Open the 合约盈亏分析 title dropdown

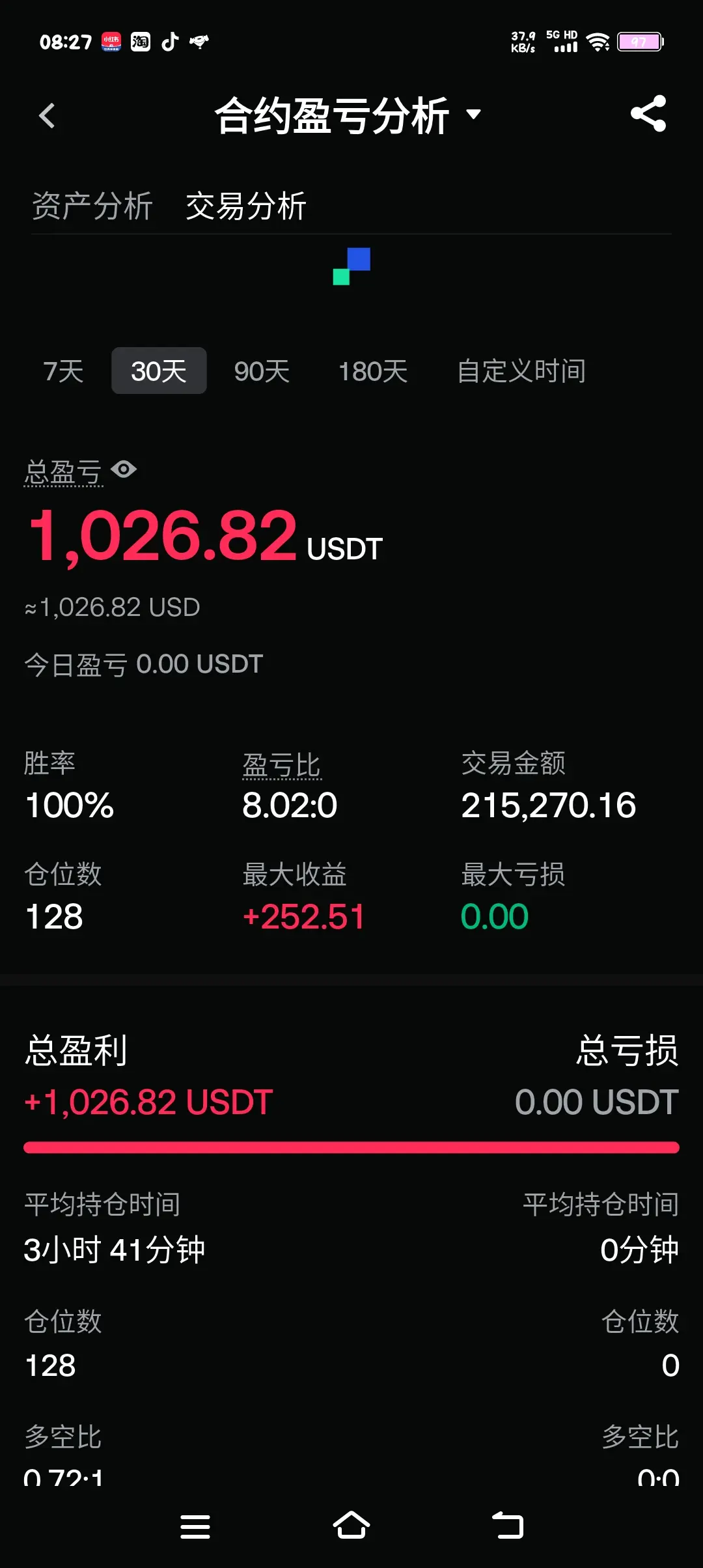pyautogui.click(x=348, y=116)
